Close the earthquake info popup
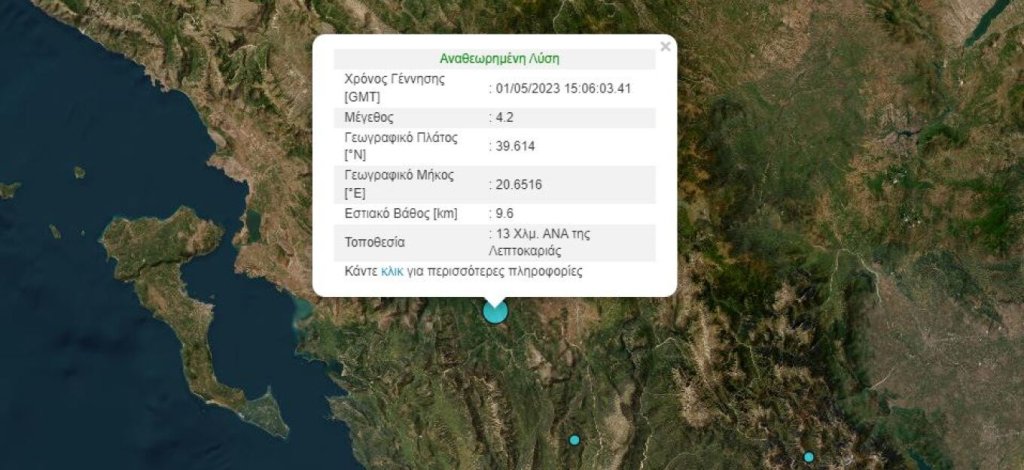The height and width of the screenshot is (470, 1024). click(665, 46)
